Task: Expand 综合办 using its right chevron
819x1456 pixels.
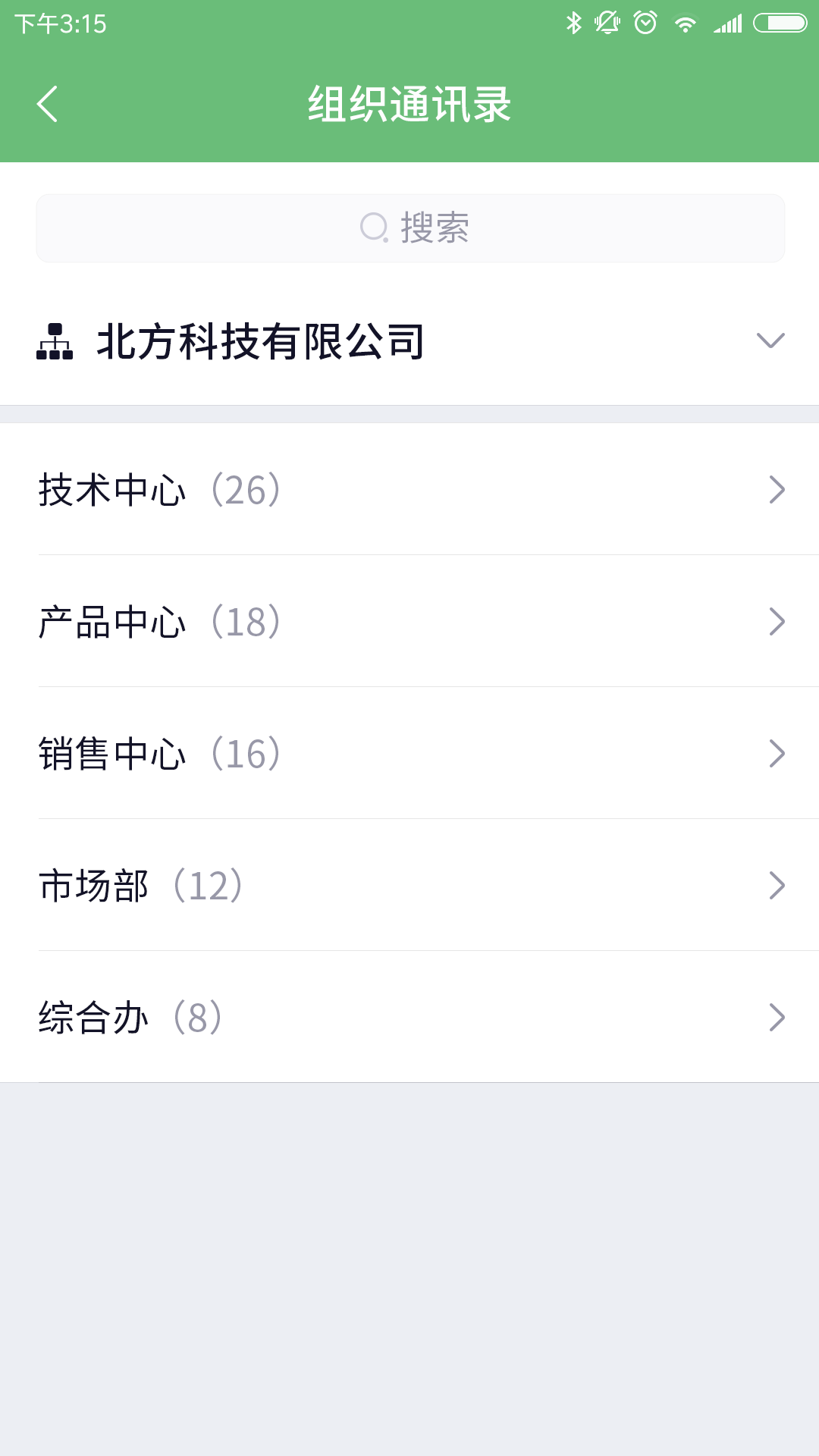Action: (x=777, y=1016)
